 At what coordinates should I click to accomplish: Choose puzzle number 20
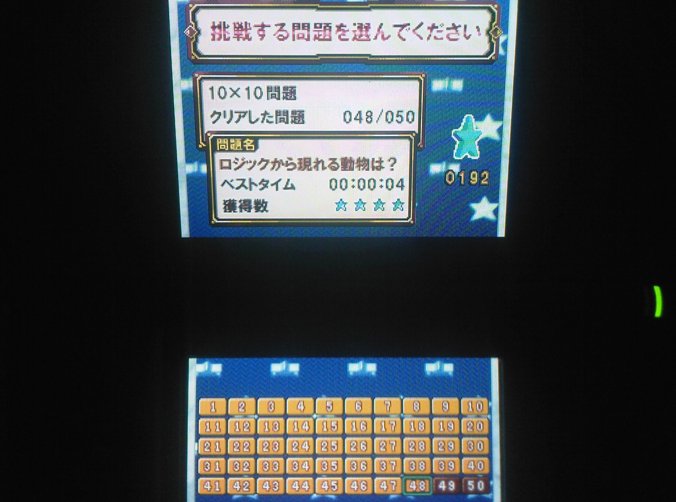point(475,427)
